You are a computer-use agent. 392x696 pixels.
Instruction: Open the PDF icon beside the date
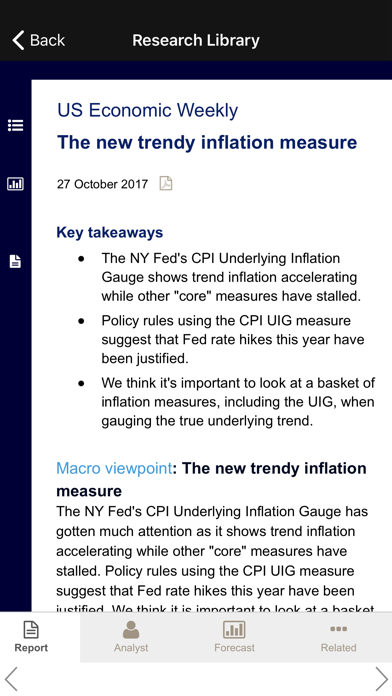(x=166, y=183)
